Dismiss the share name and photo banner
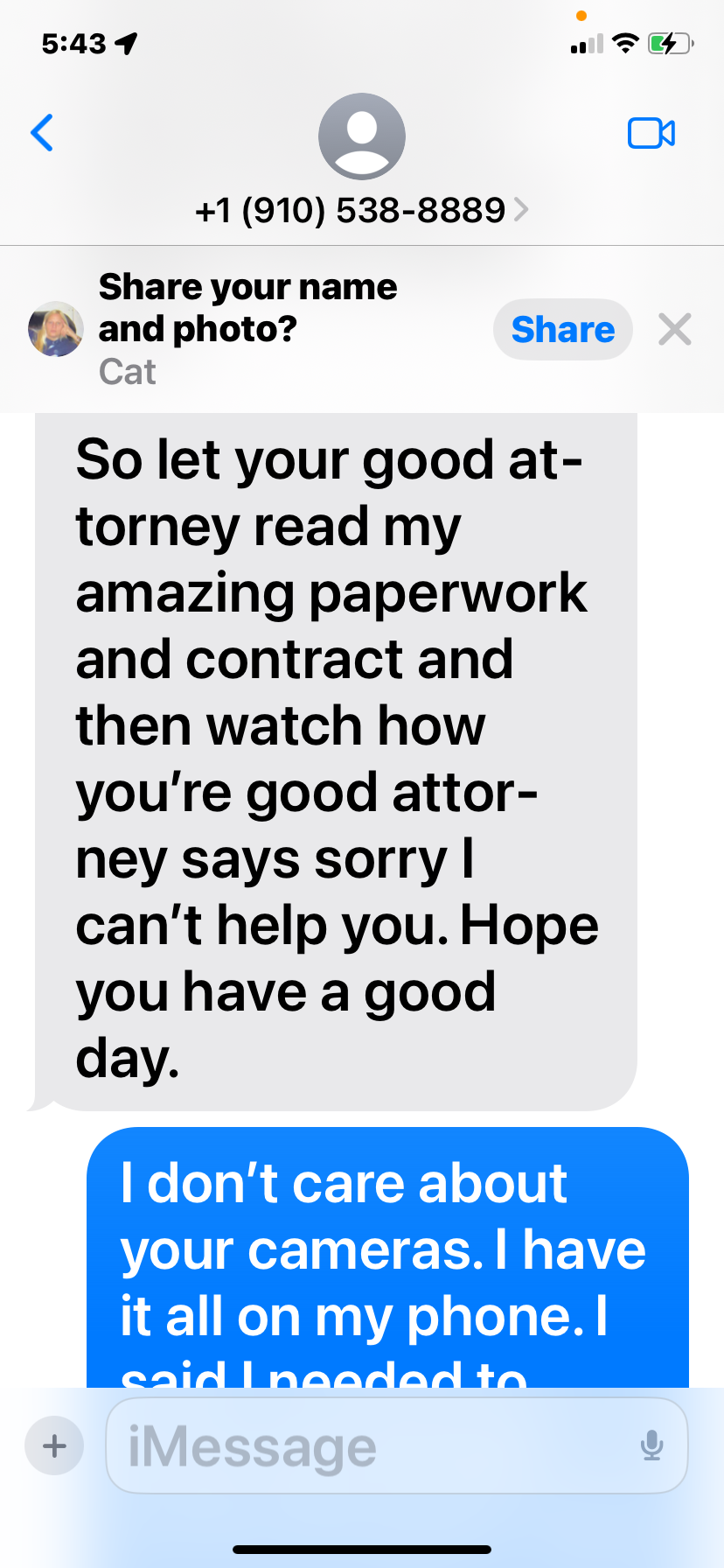 (x=674, y=330)
